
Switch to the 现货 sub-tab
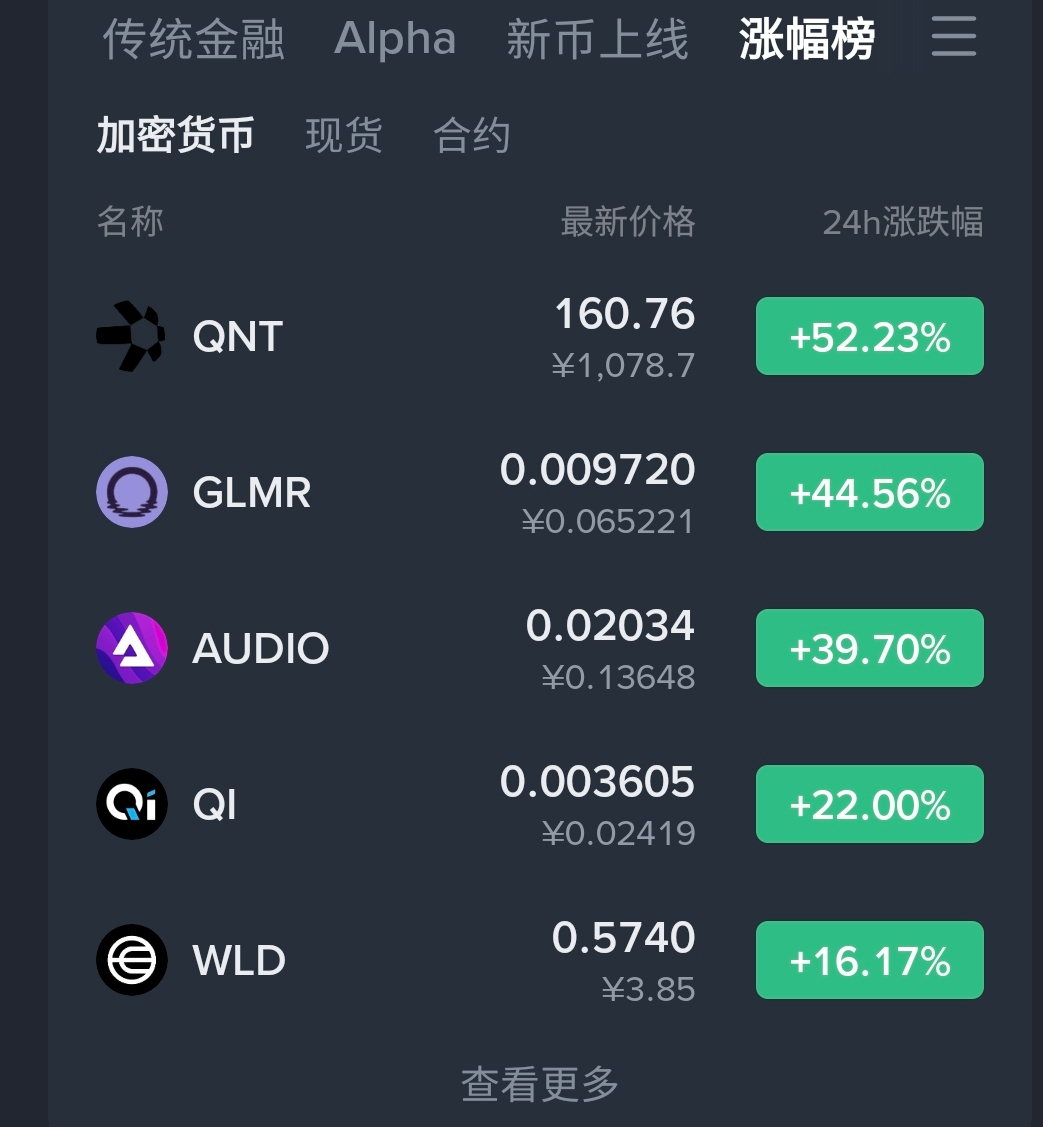pyautogui.click(x=344, y=134)
